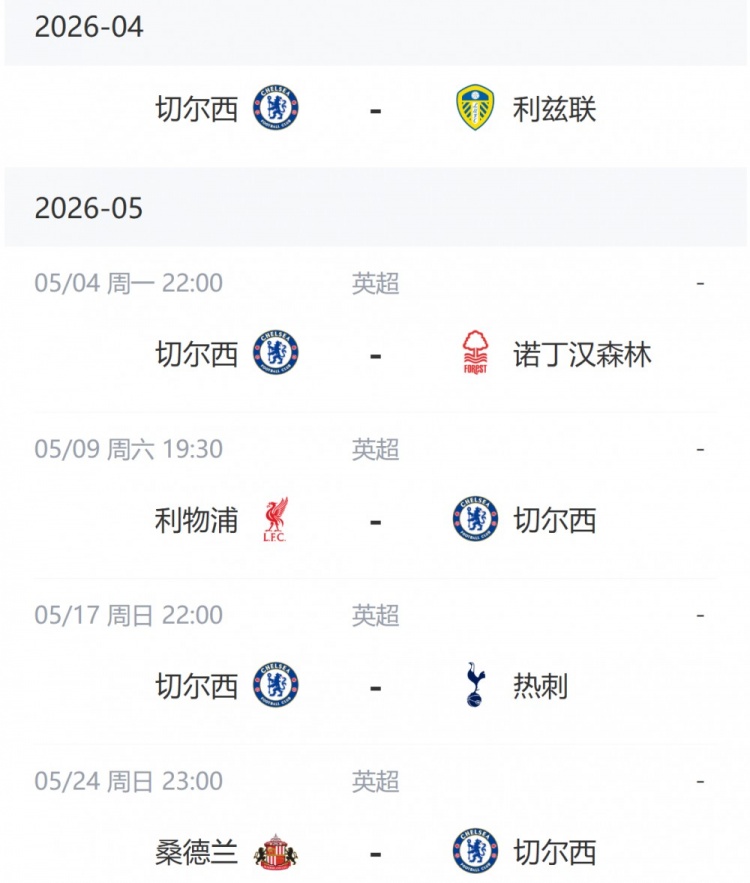View the Liverpool vs Chelsea fixture
750x883 pixels.
point(375,520)
